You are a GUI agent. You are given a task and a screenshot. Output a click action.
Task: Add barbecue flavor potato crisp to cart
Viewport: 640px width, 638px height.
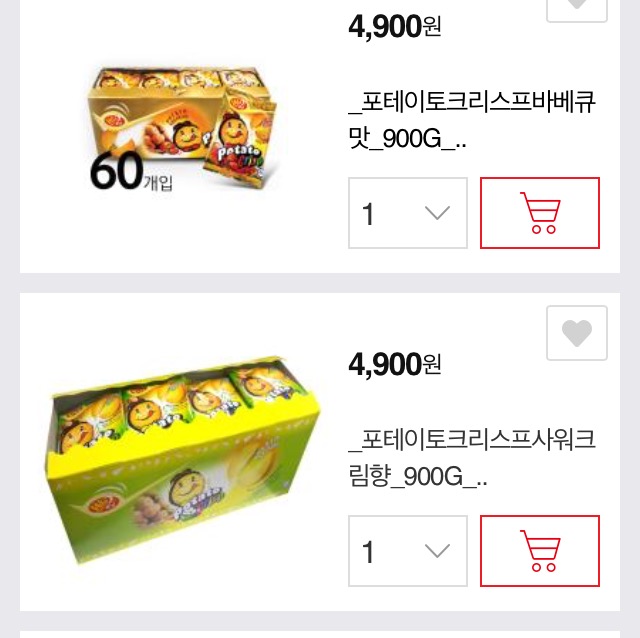[x=540, y=213]
